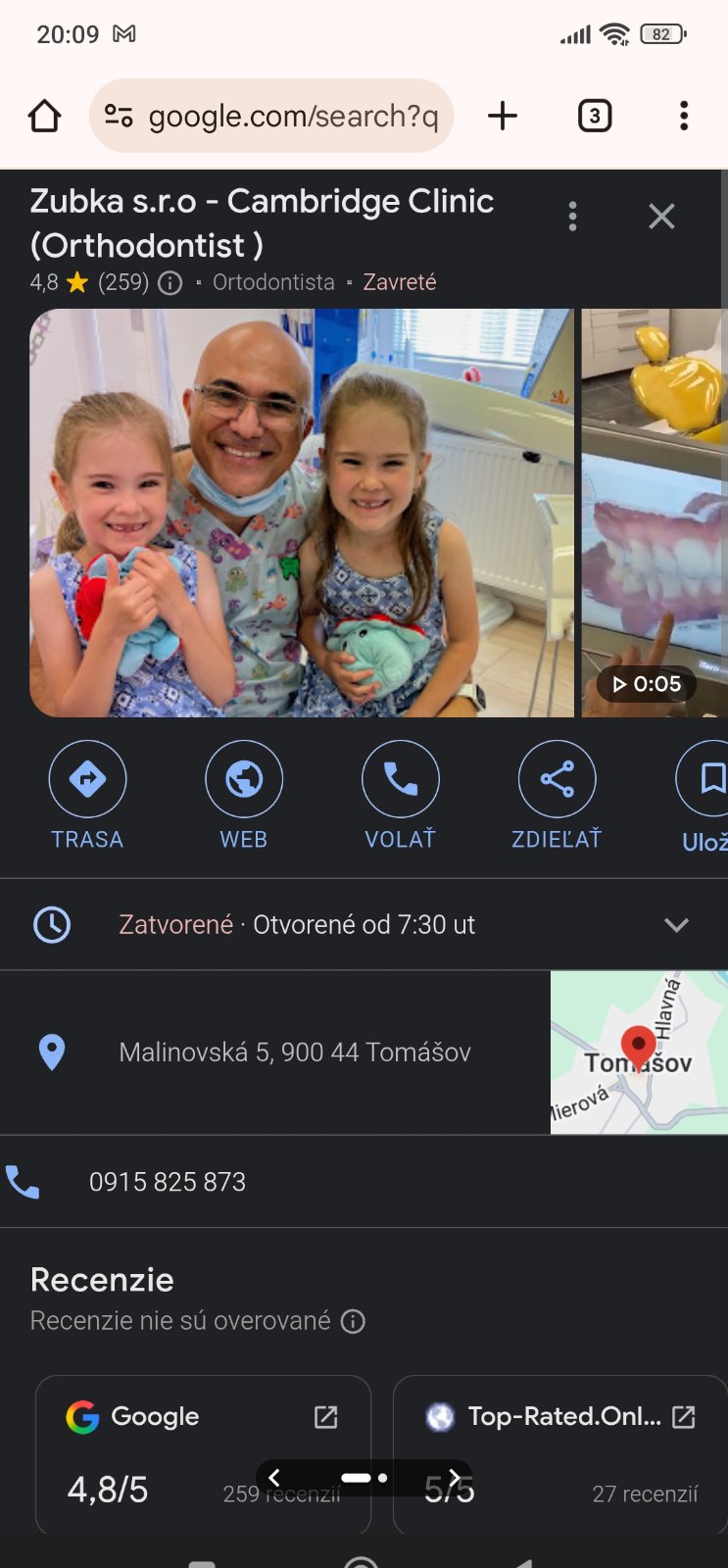View rating info icon next to (259)
Screen dimensions: 728x1568
click(x=170, y=283)
